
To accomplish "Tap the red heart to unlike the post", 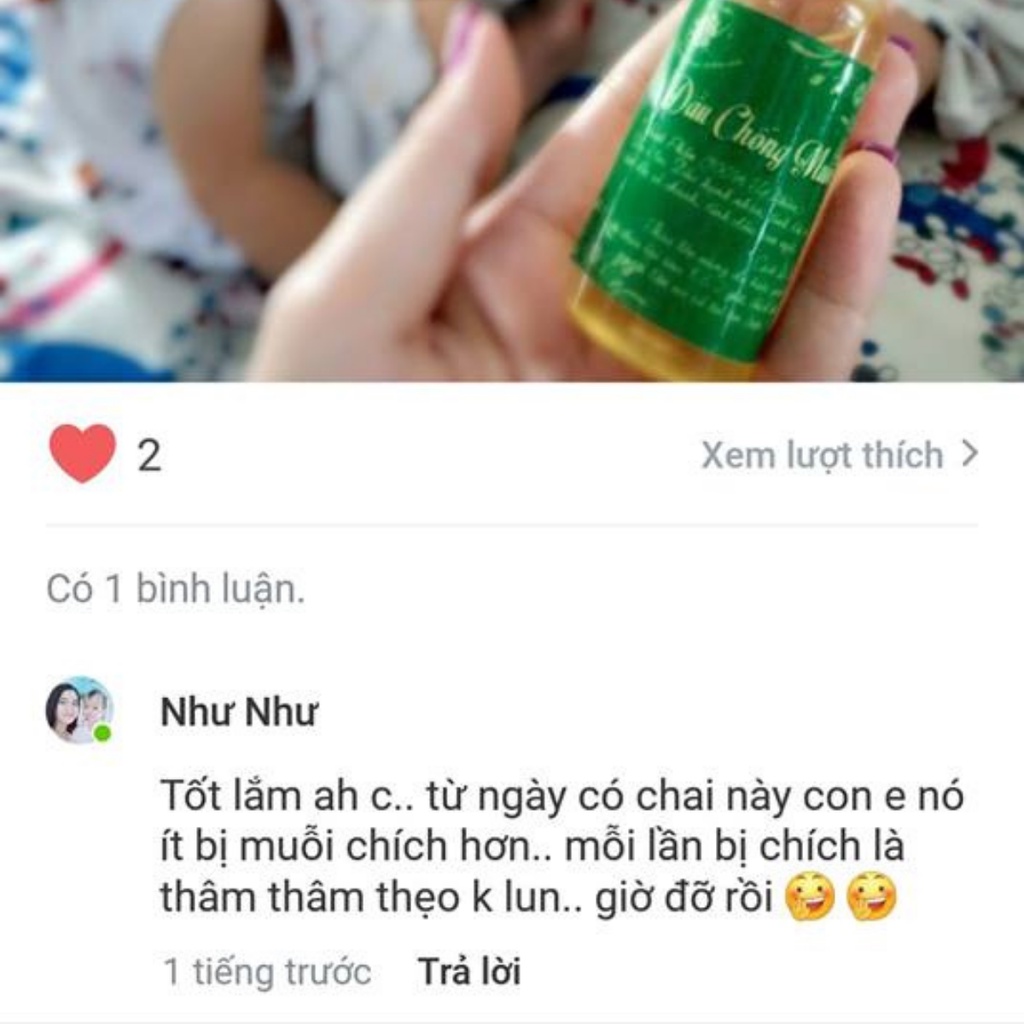I will pyautogui.click(x=82, y=454).
